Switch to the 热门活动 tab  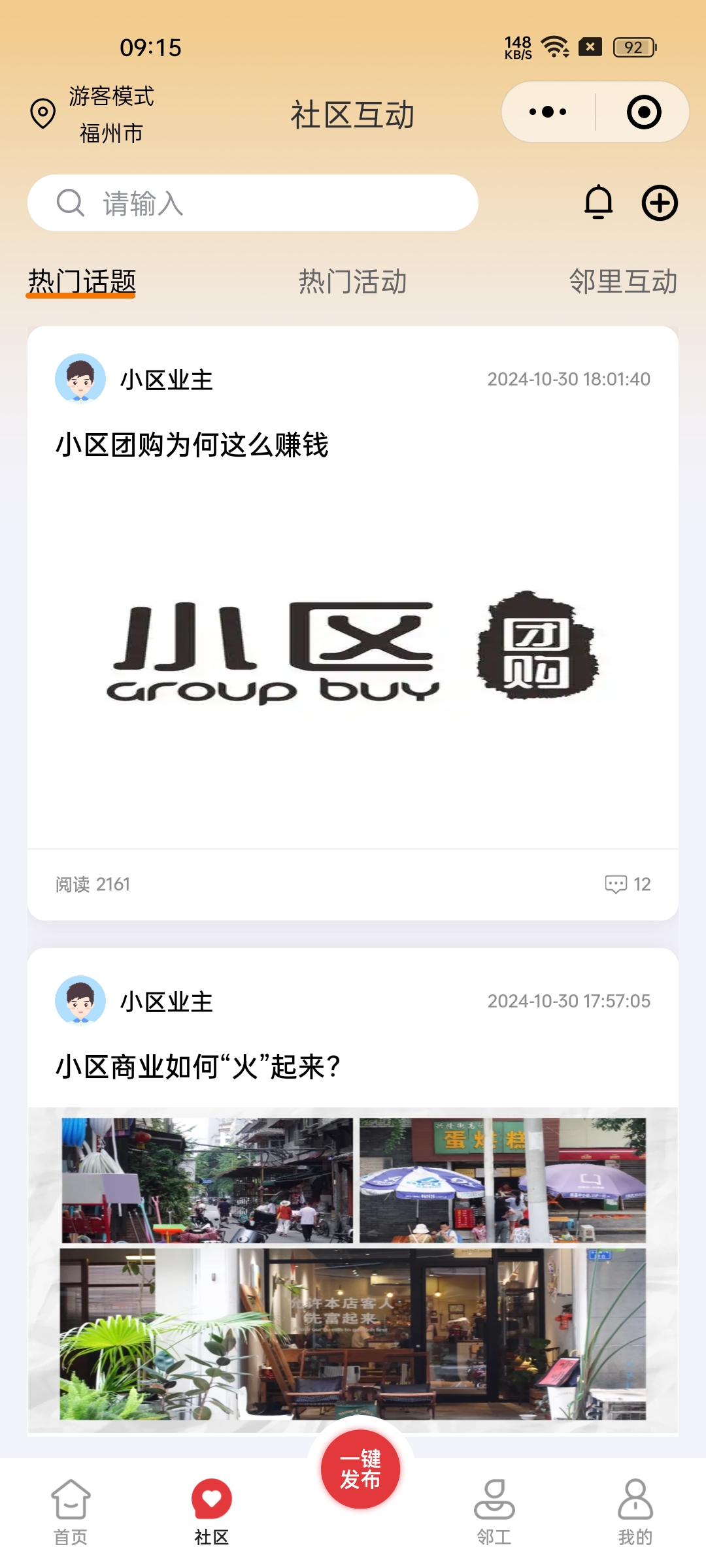(352, 282)
